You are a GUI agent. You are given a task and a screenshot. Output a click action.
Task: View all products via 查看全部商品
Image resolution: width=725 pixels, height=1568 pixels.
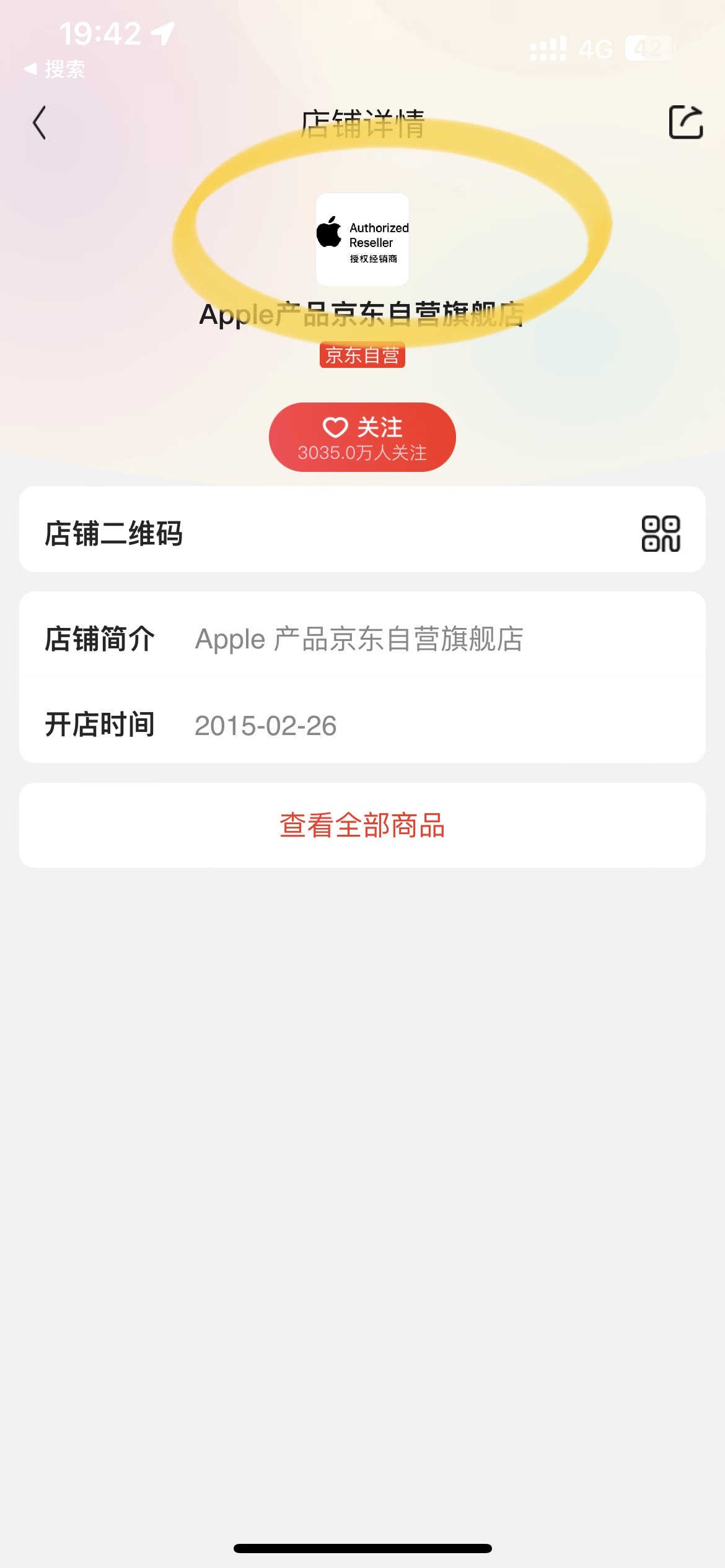pos(362,825)
